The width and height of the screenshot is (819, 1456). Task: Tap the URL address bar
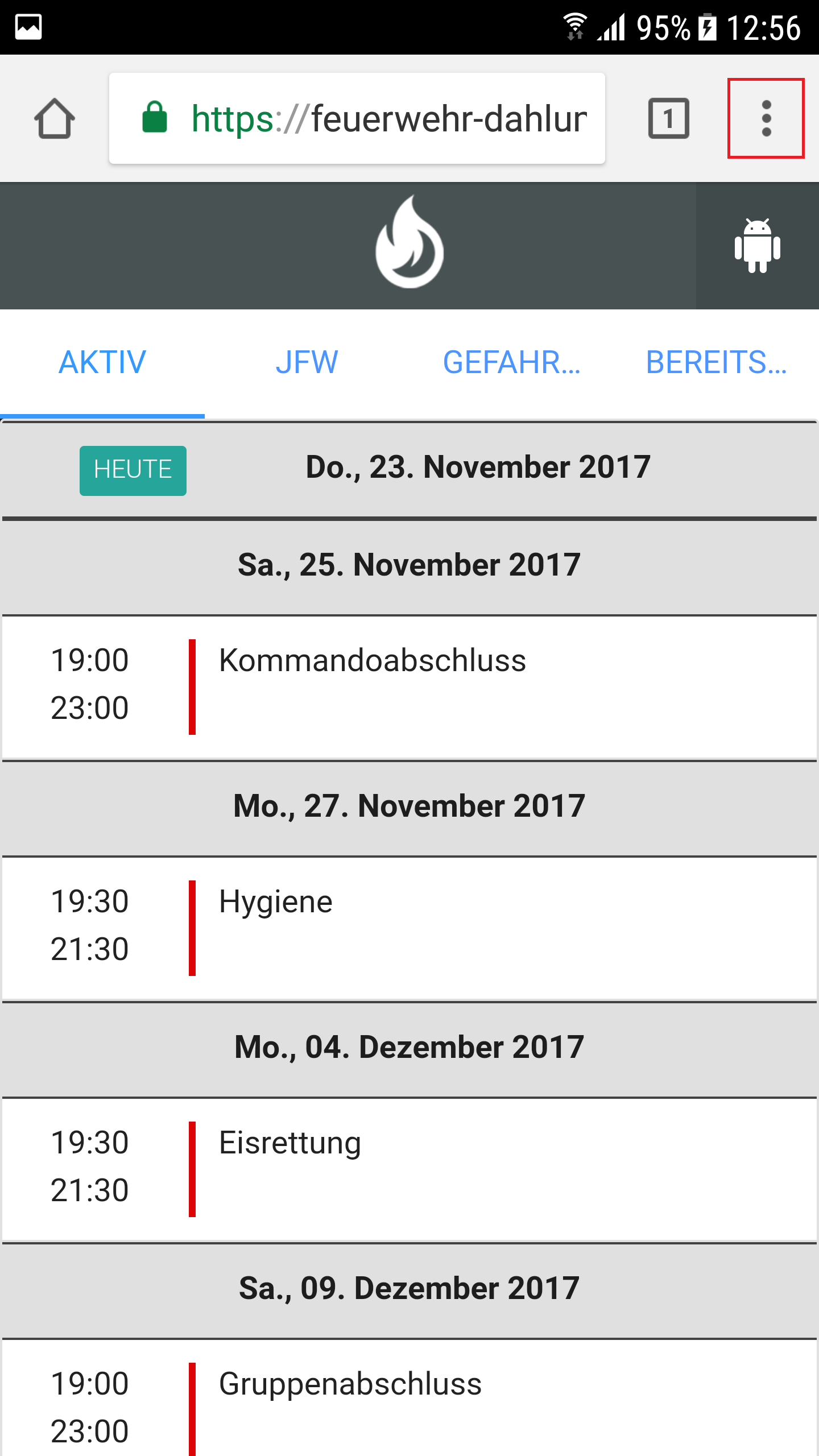357,118
